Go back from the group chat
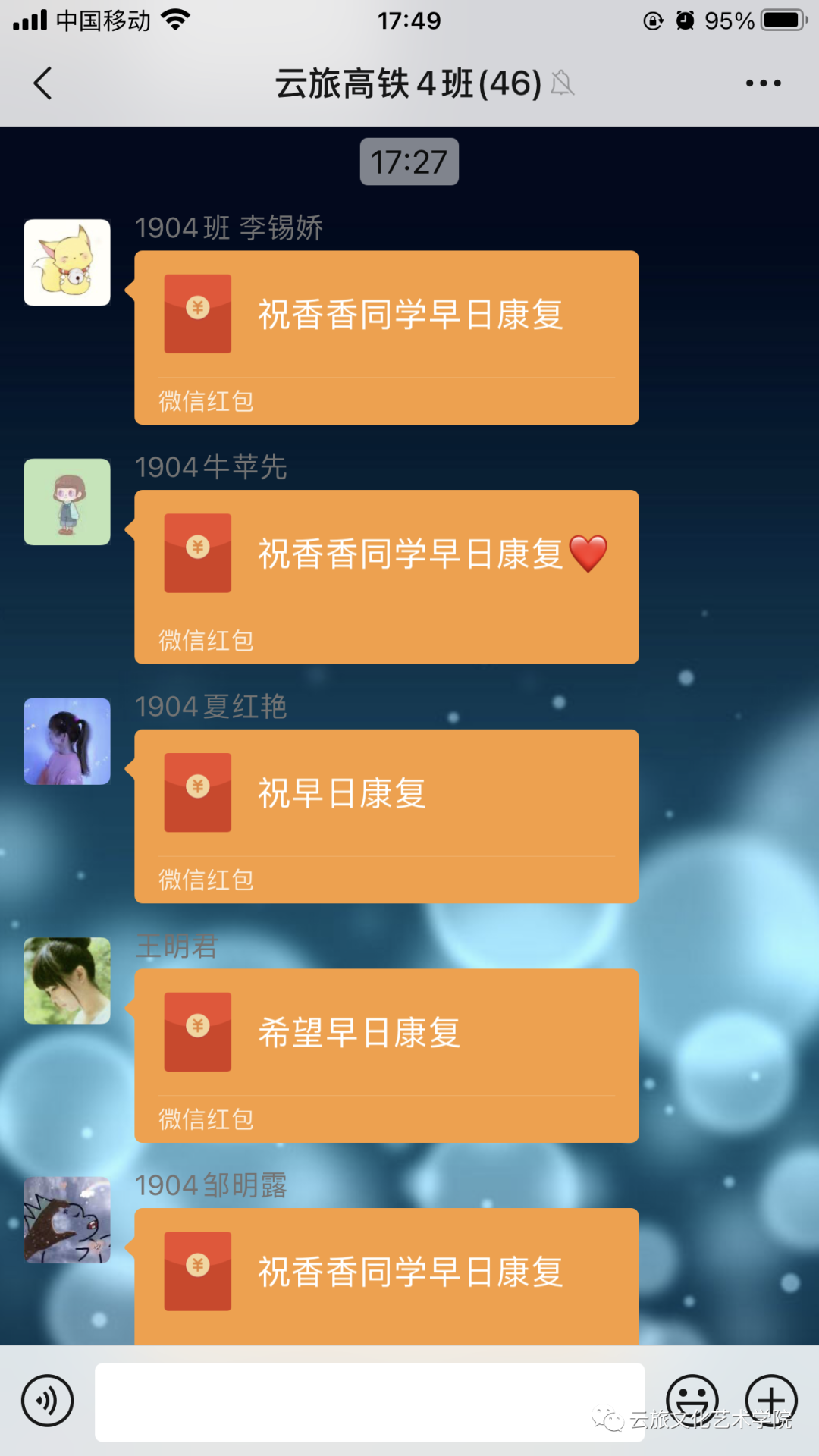The width and height of the screenshot is (819, 1456). pyautogui.click(x=43, y=83)
